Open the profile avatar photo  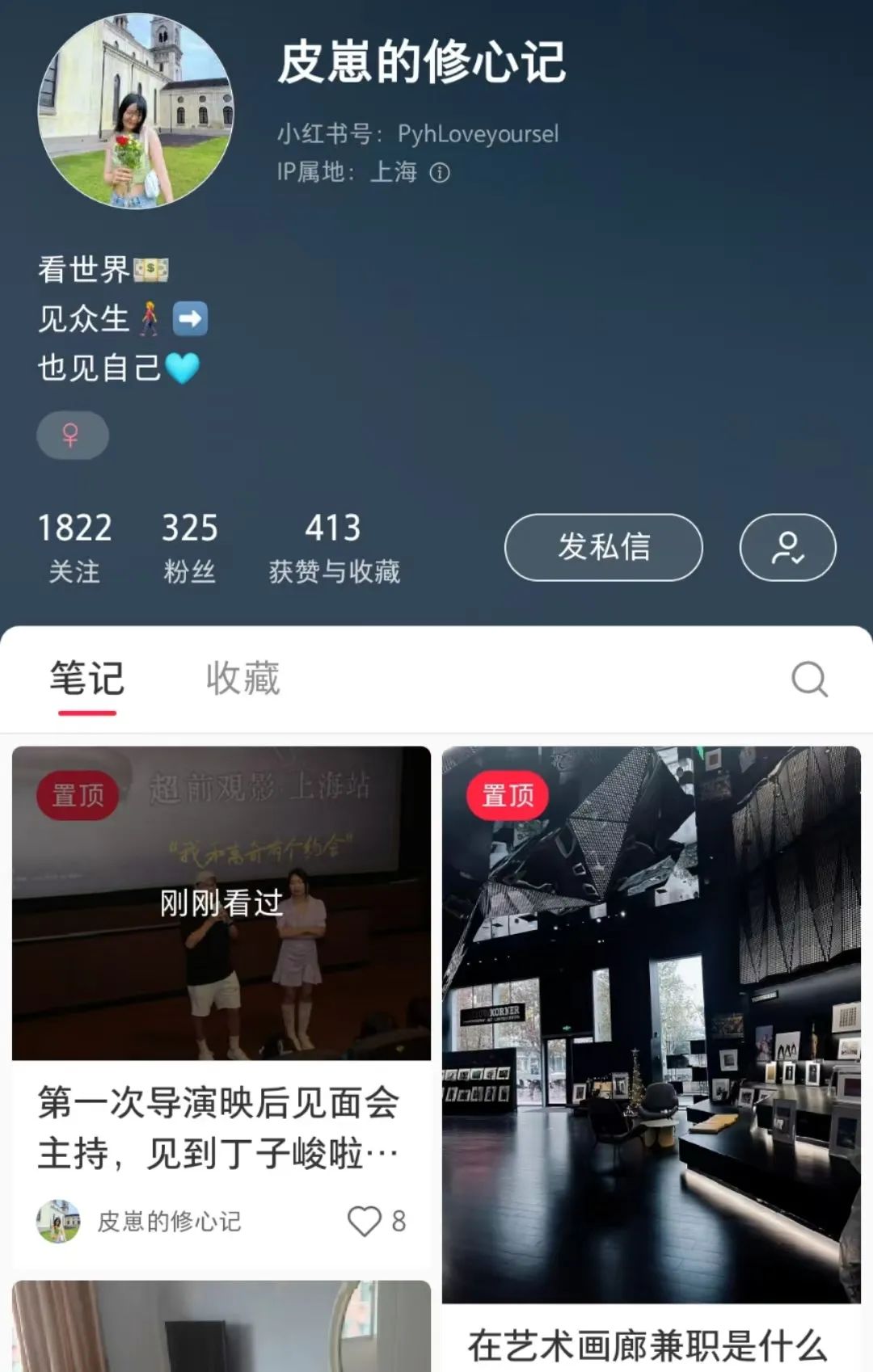point(136,112)
